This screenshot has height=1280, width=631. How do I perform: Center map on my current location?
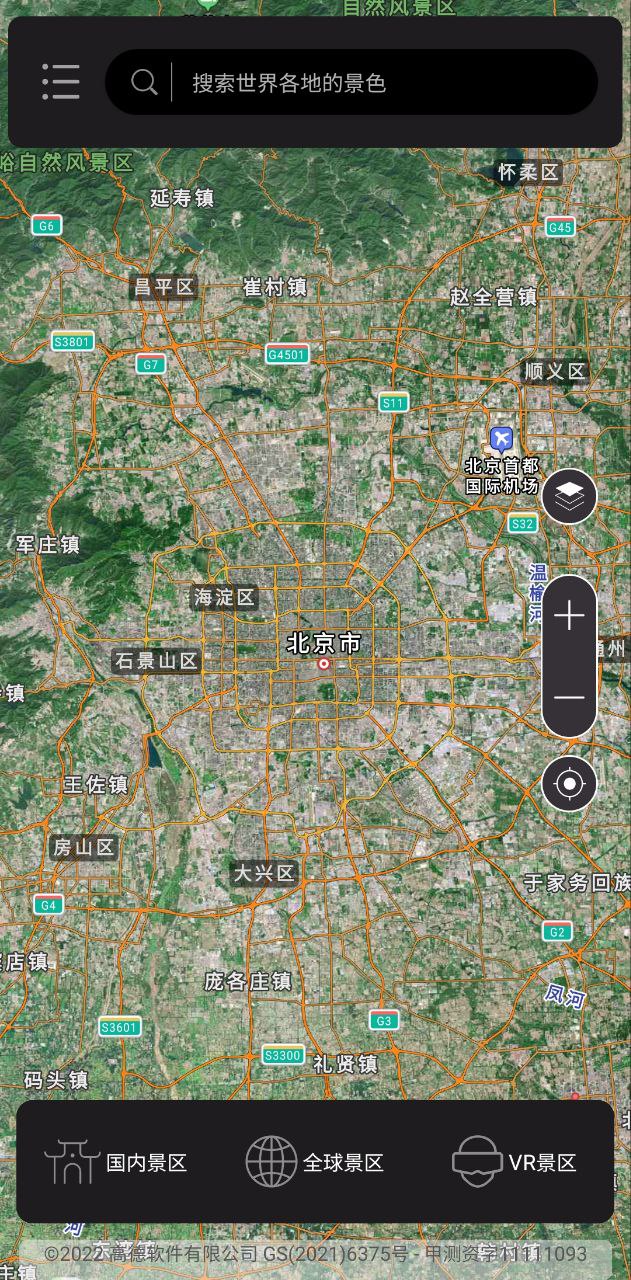[x=569, y=784]
